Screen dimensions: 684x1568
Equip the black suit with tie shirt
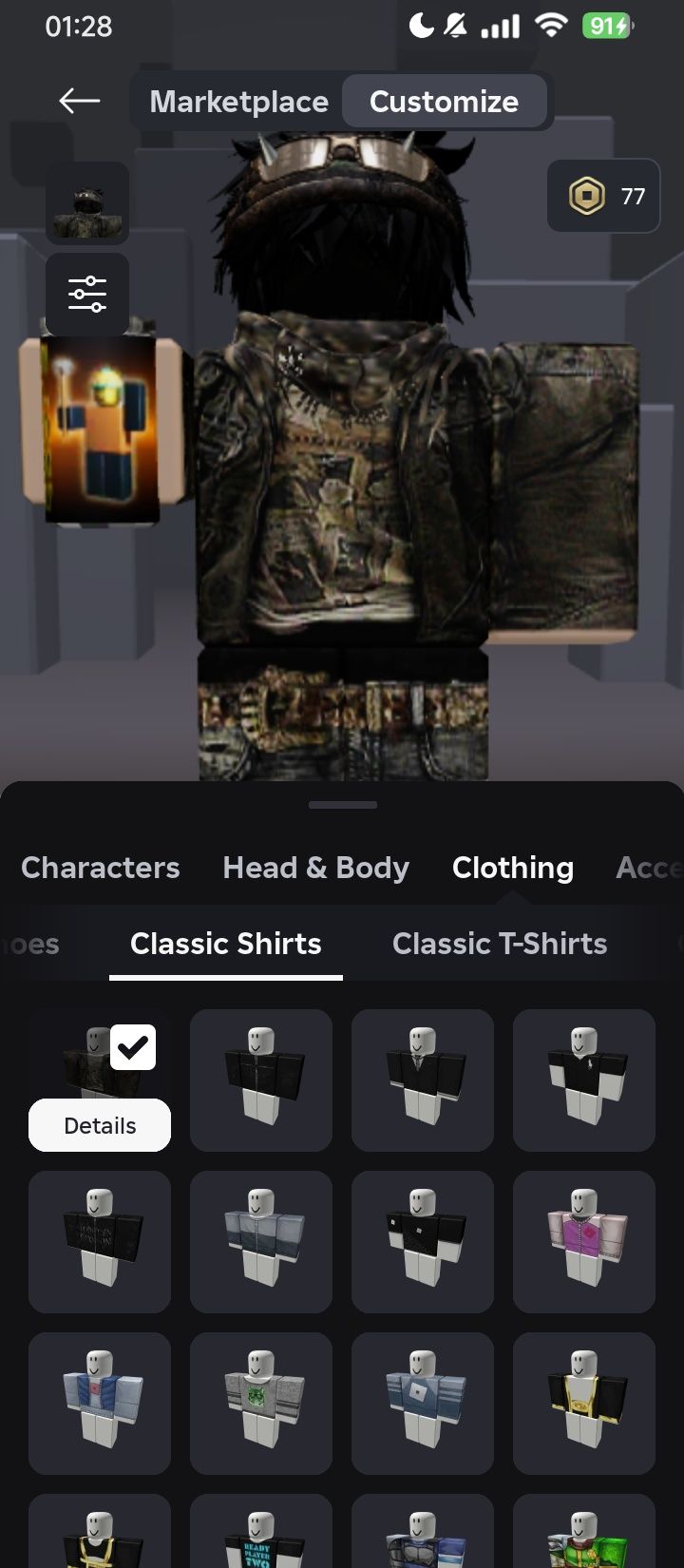[423, 1080]
